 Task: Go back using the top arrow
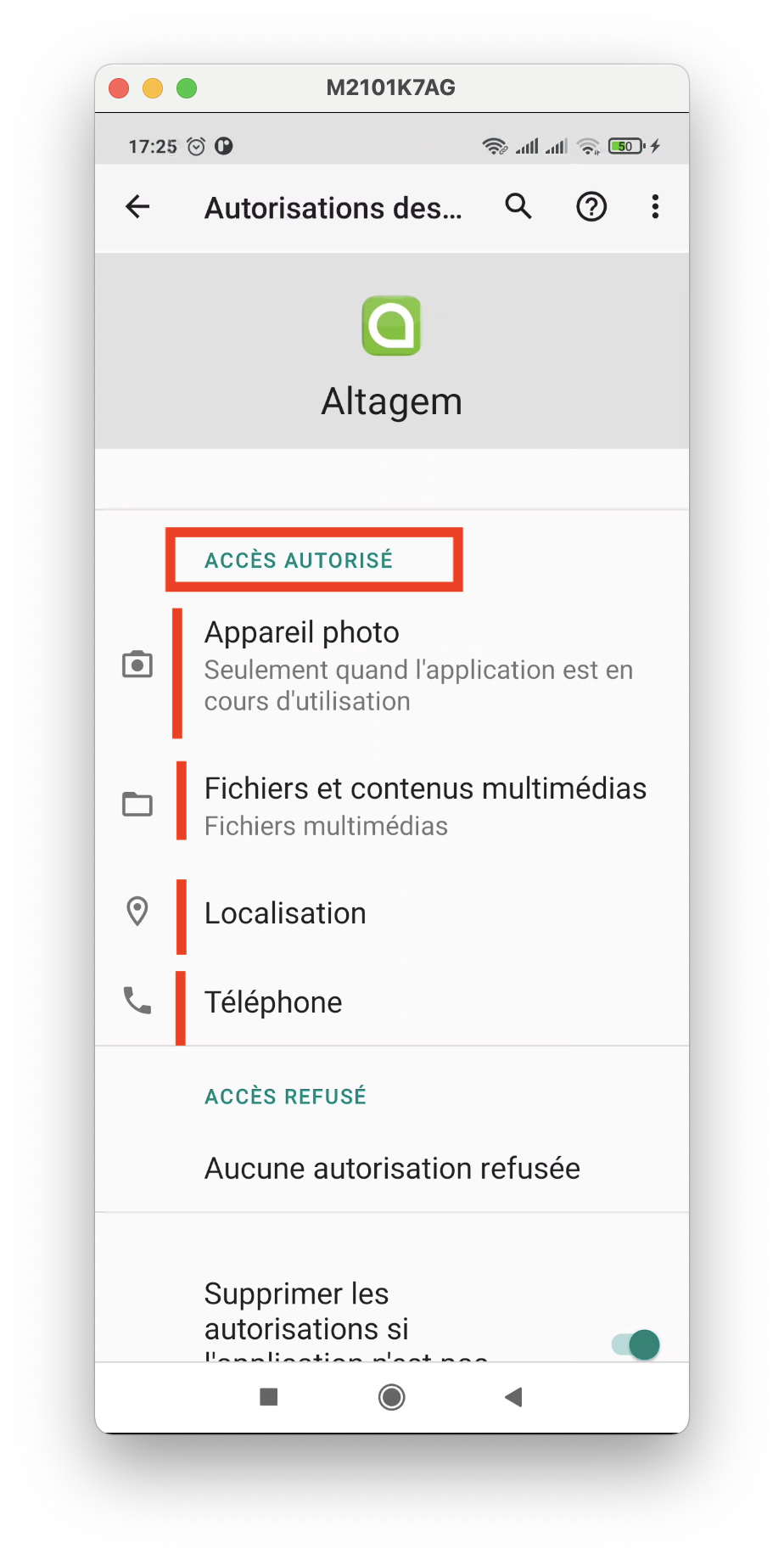tap(137, 207)
